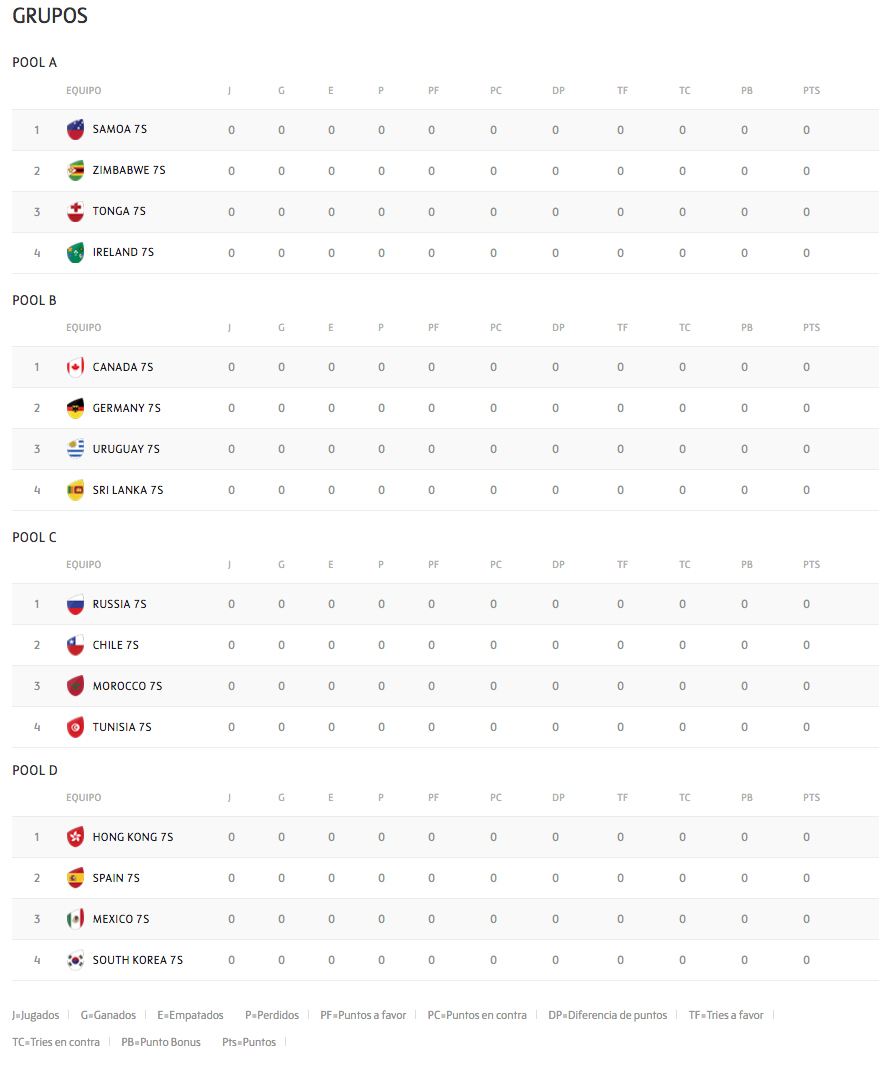View Mexico 7s team details
The image size is (886, 1065).
point(120,919)
